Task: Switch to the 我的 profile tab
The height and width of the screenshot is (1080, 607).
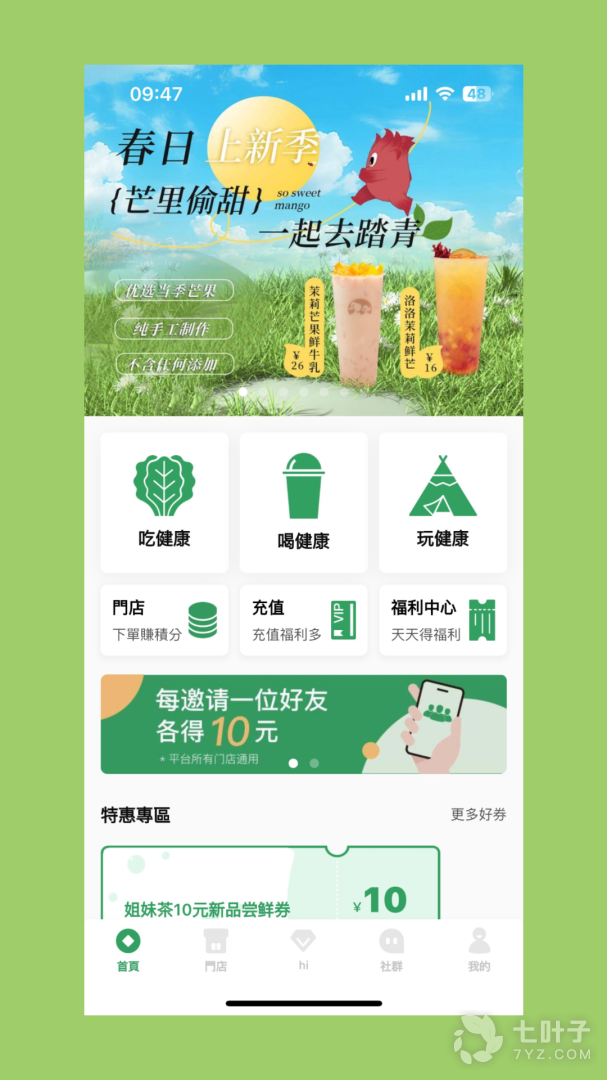Action: click(x=479, y=950)
